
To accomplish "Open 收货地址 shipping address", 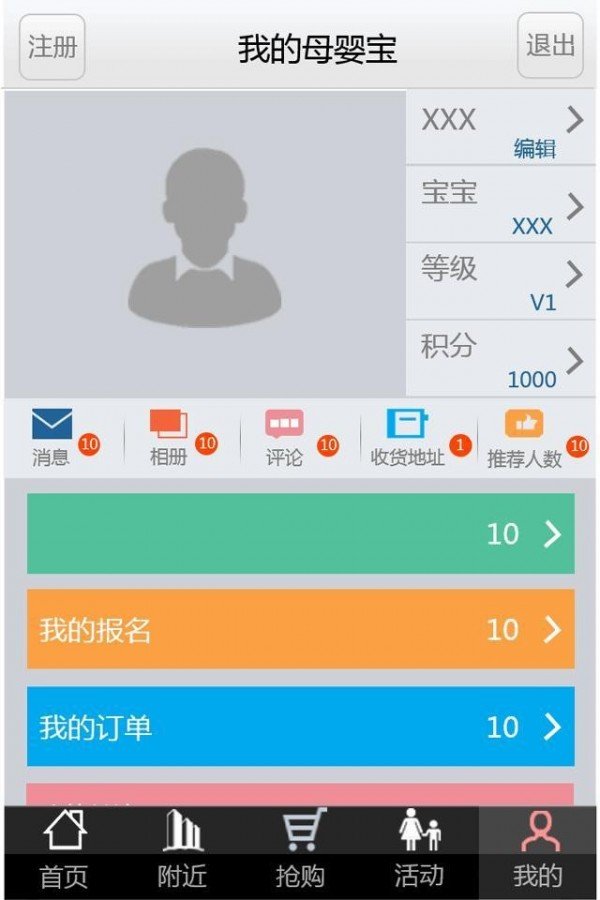I will (407, 438).
